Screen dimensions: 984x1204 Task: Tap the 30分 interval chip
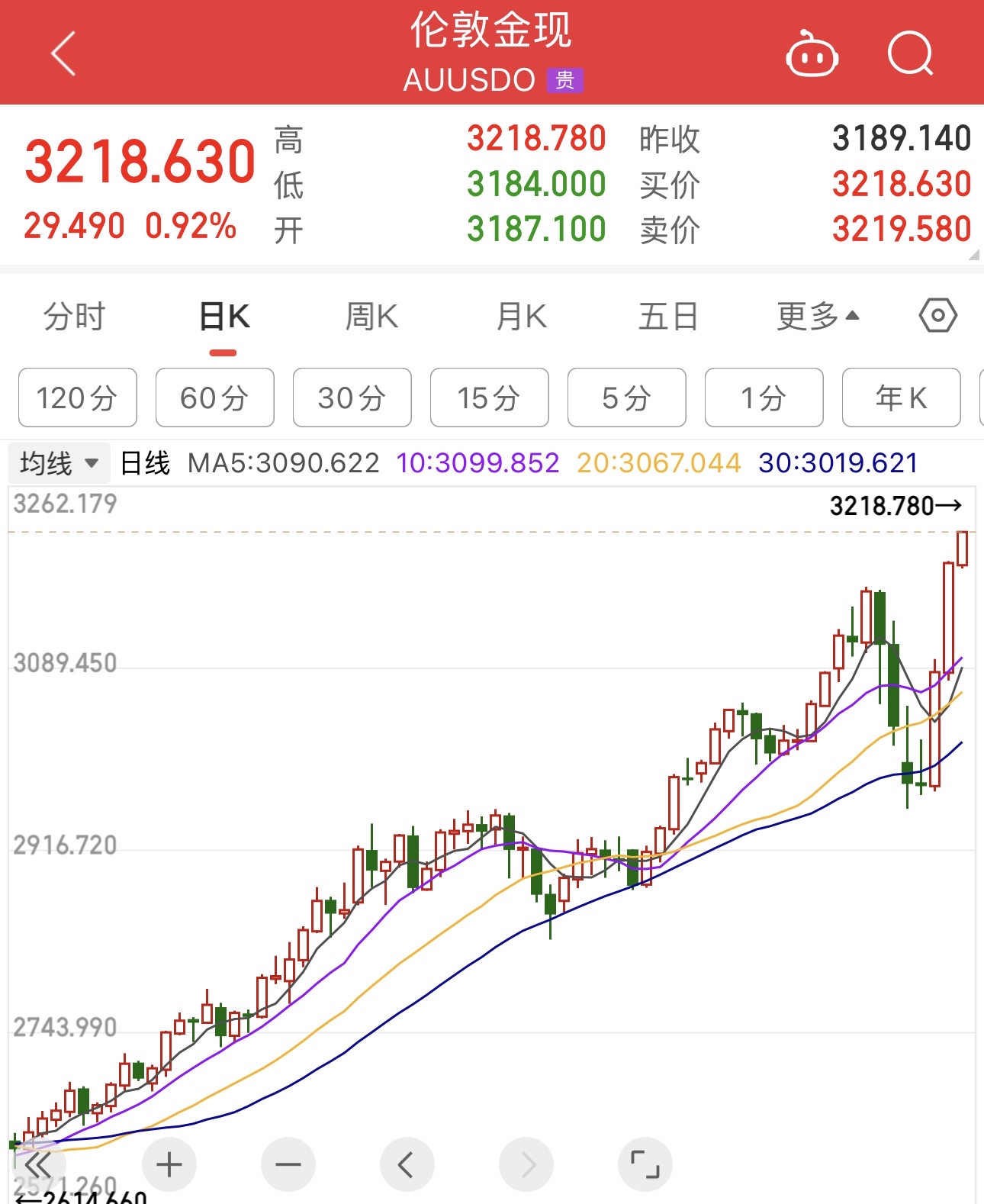tap(352, 398)
